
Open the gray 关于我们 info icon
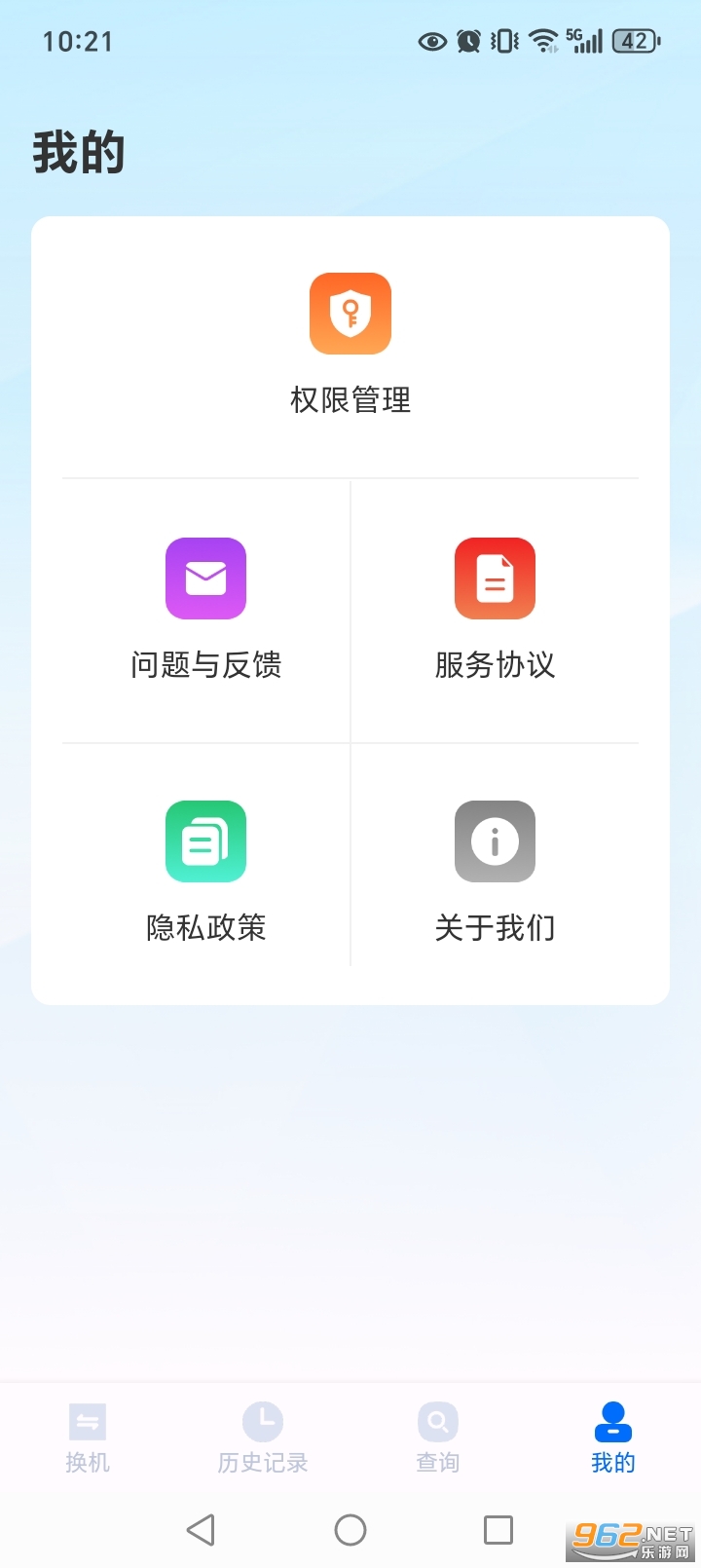tap(495, 841)
